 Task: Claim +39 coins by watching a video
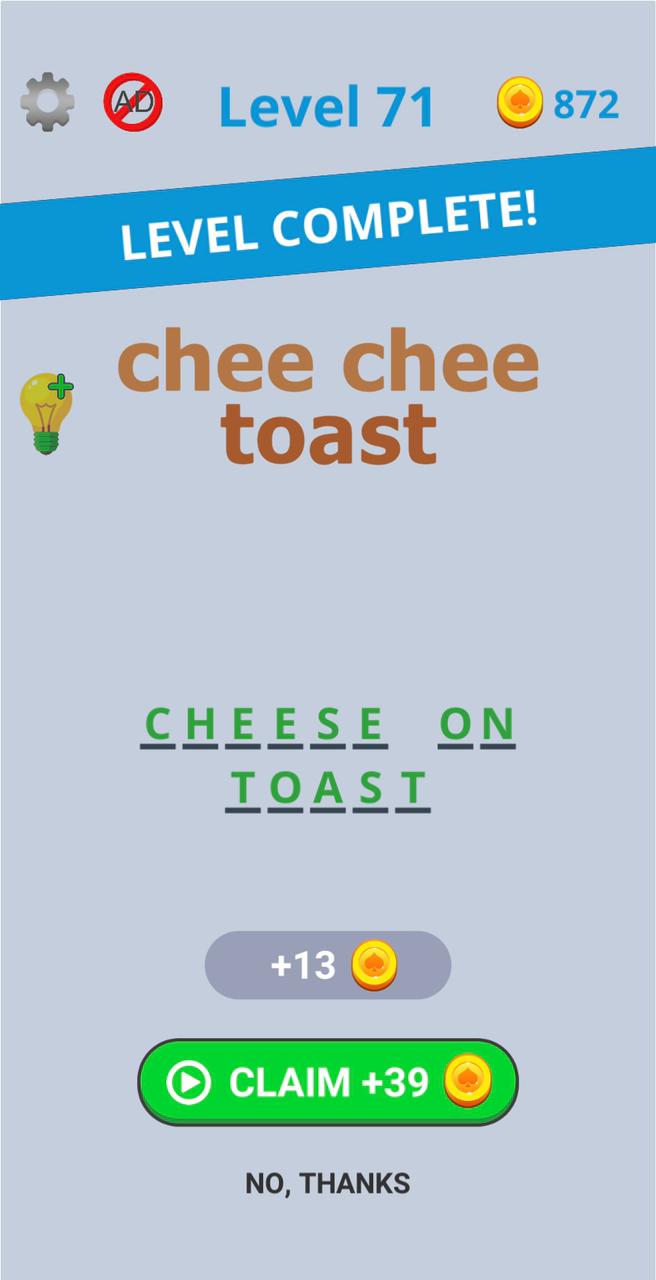[x=327, y=1082]
